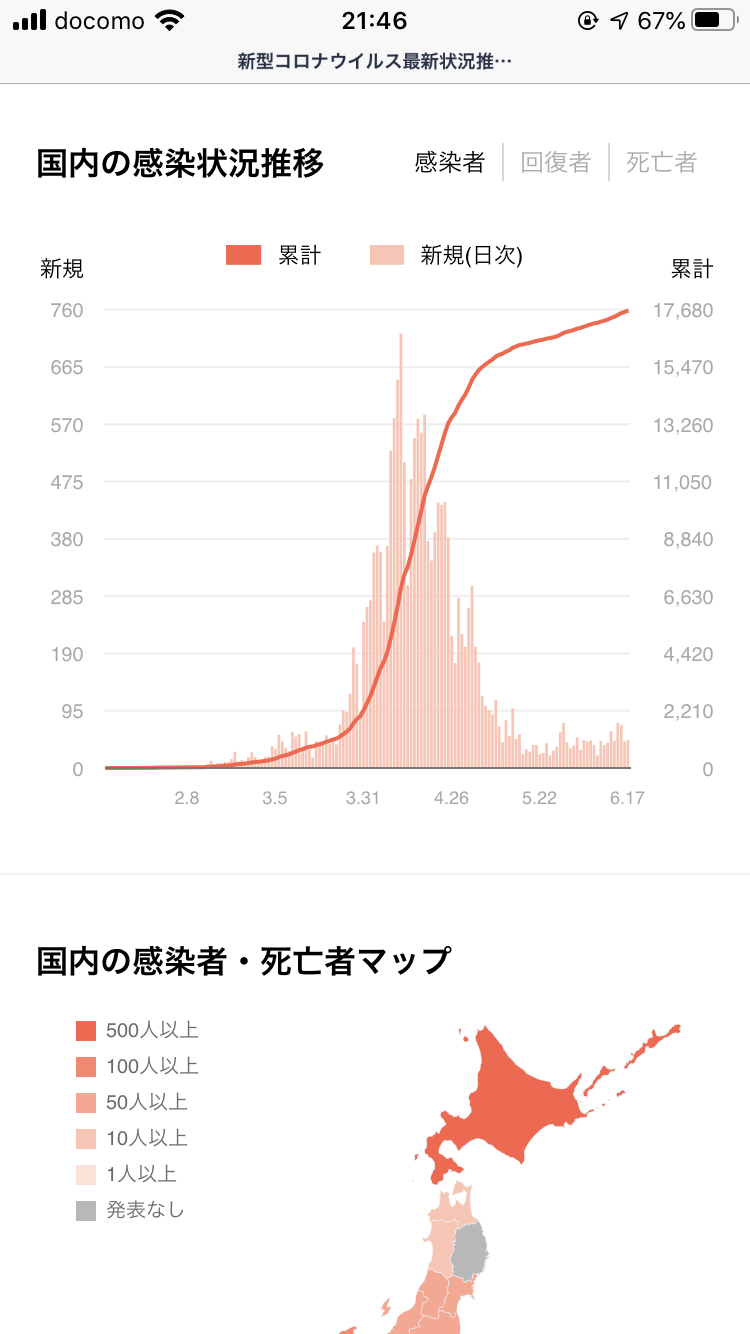Switch to the 死亡者 tab
The height and width of the screenshot is (1334, 750).
pos(661,162)
